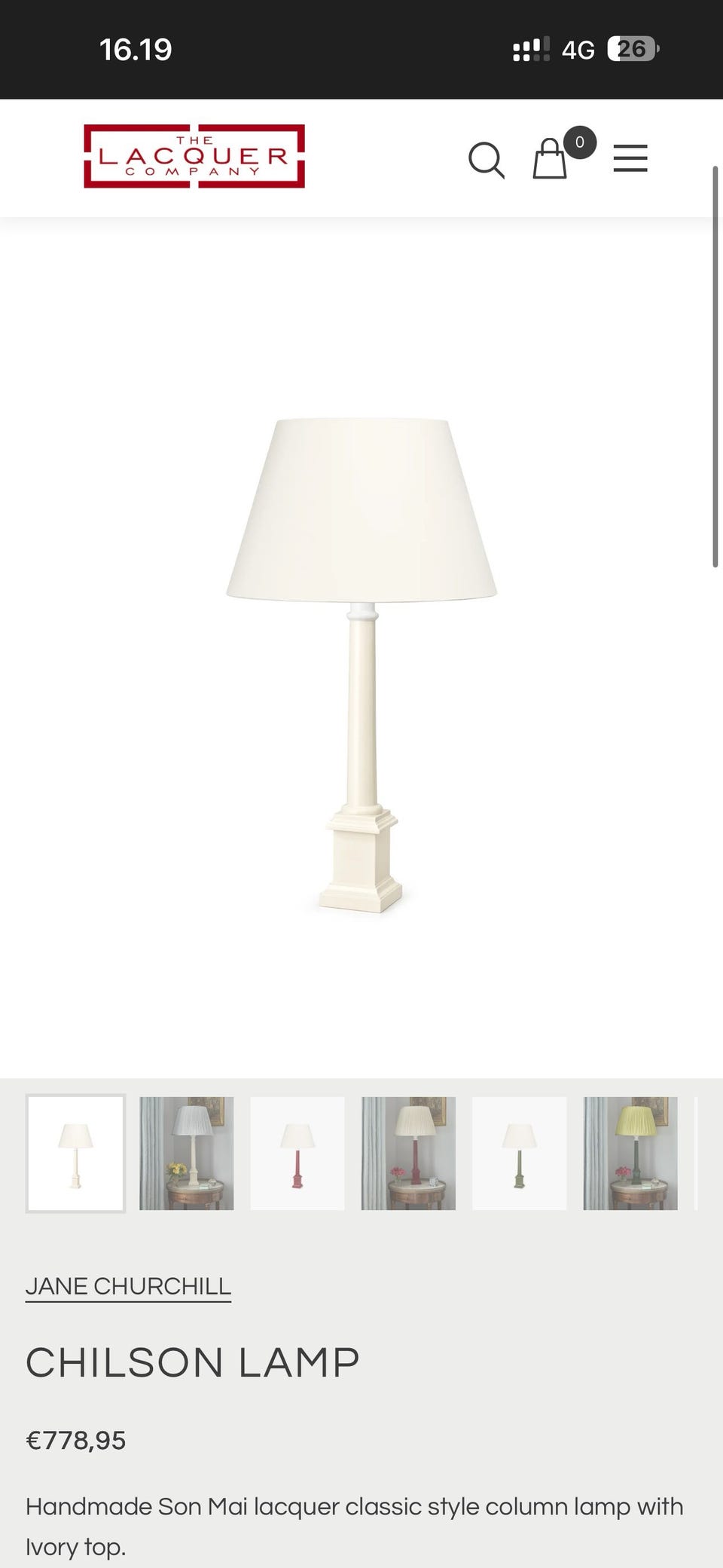This screenshot has height=1568, width=723.
Task: Open the search magnifier icon
Action: 486,159
